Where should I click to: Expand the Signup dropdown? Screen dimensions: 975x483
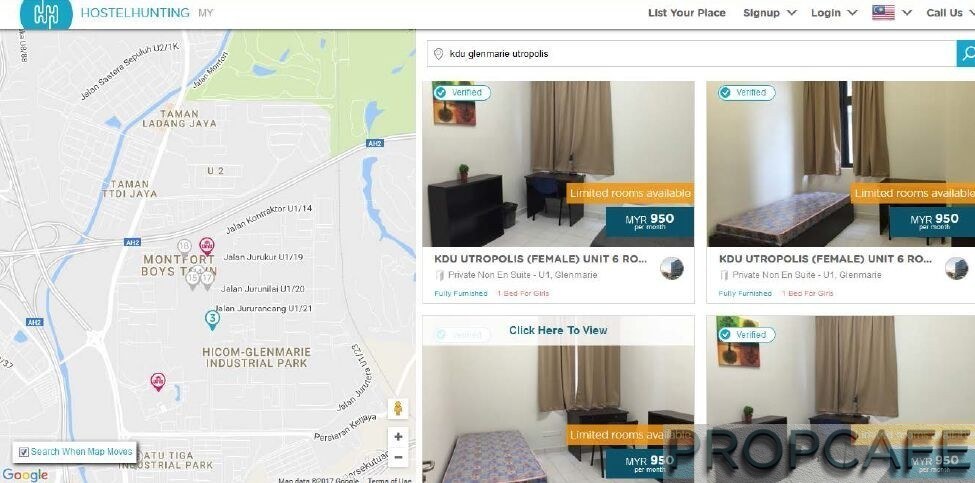pyautogui.click(x=769, y=13)
